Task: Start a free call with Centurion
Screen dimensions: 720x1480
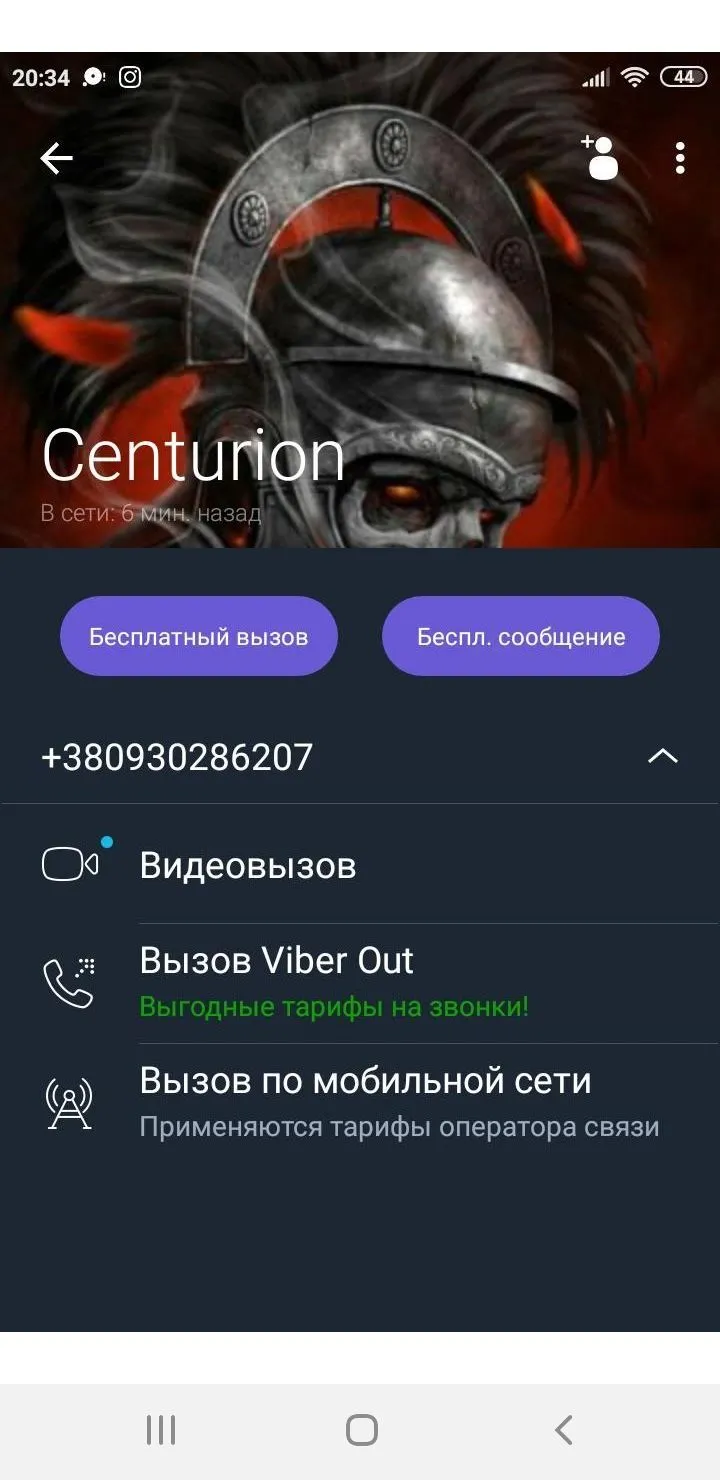Action: pyautogui.click(x=199, y=636)
